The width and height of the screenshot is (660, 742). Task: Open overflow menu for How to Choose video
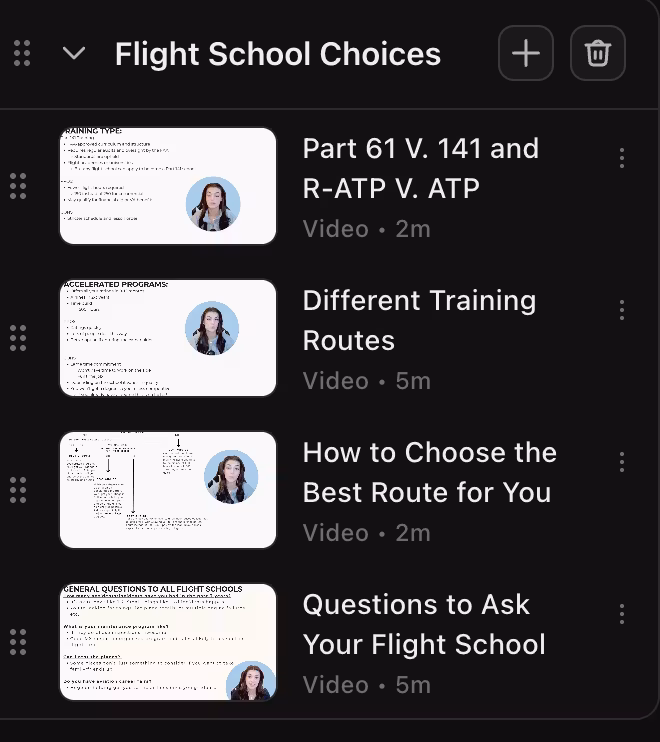click(622, 462)
